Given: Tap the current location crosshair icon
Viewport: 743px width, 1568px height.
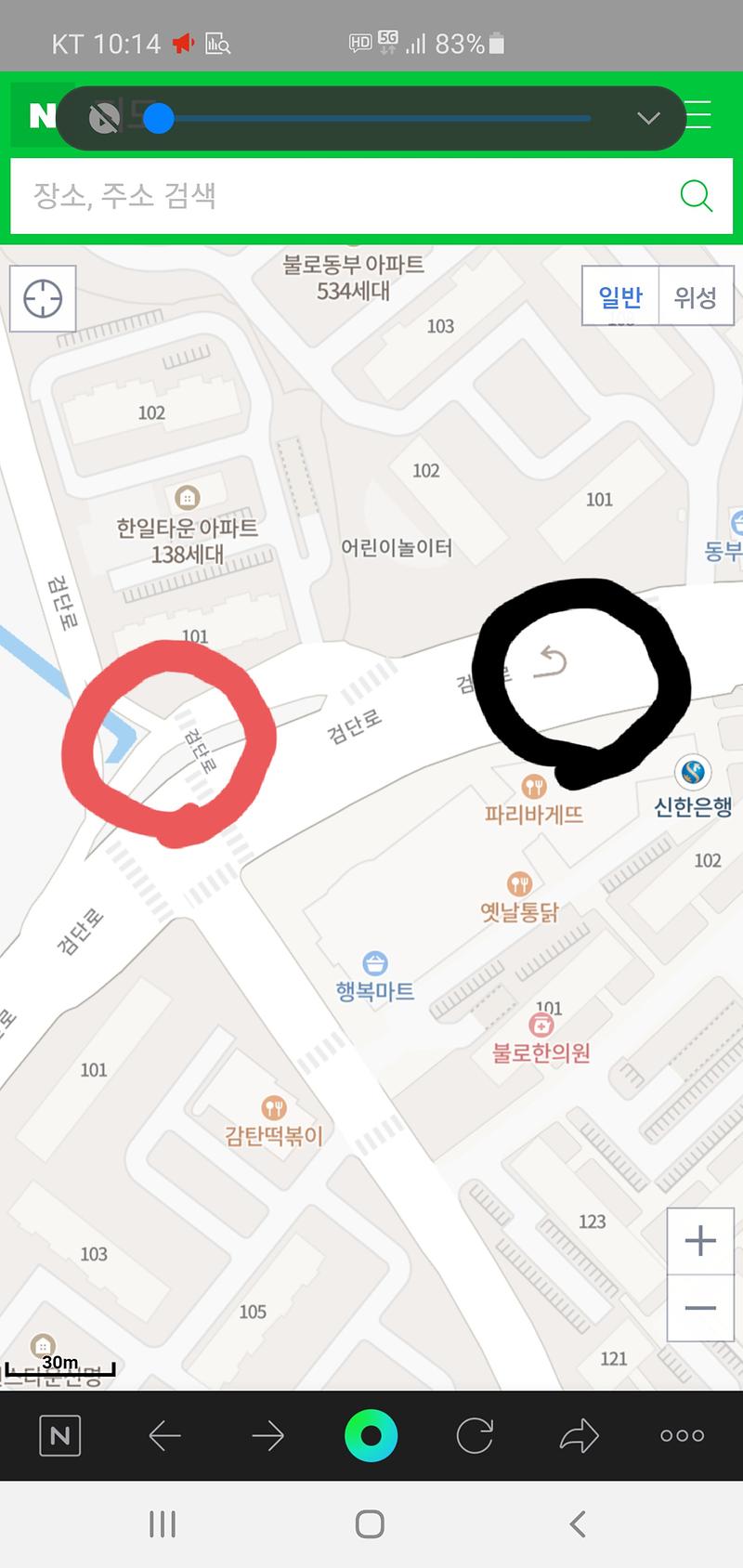Looking at the screenshot, I should point(43,298).
